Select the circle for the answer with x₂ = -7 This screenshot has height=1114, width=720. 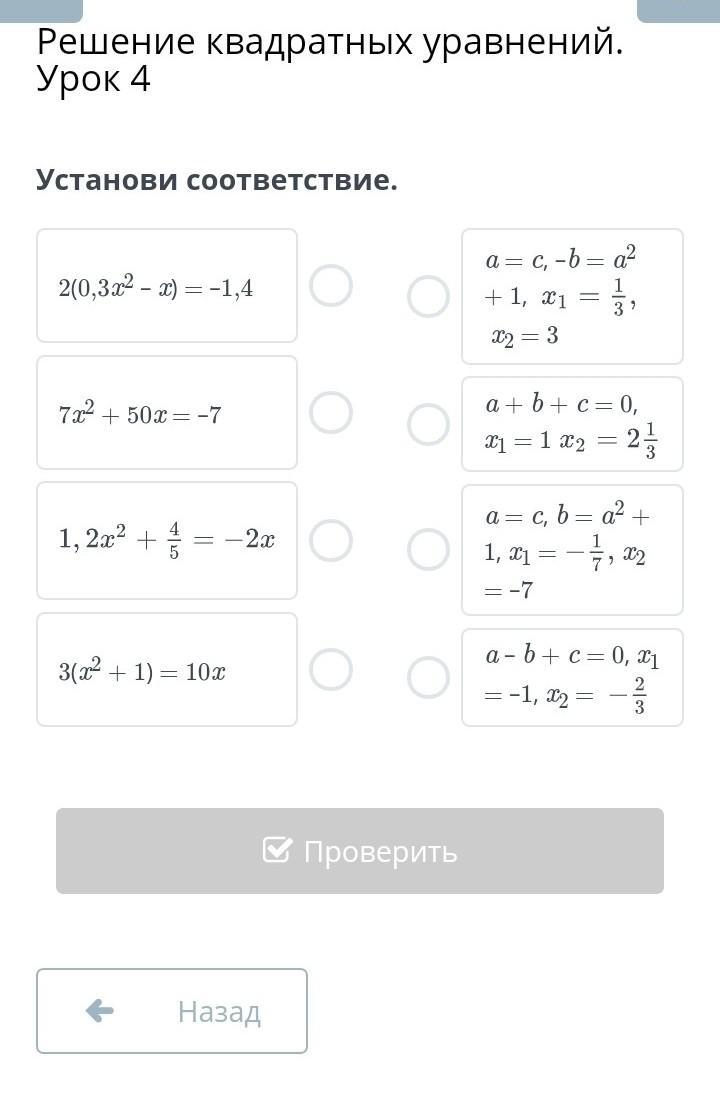coord(428,549)
